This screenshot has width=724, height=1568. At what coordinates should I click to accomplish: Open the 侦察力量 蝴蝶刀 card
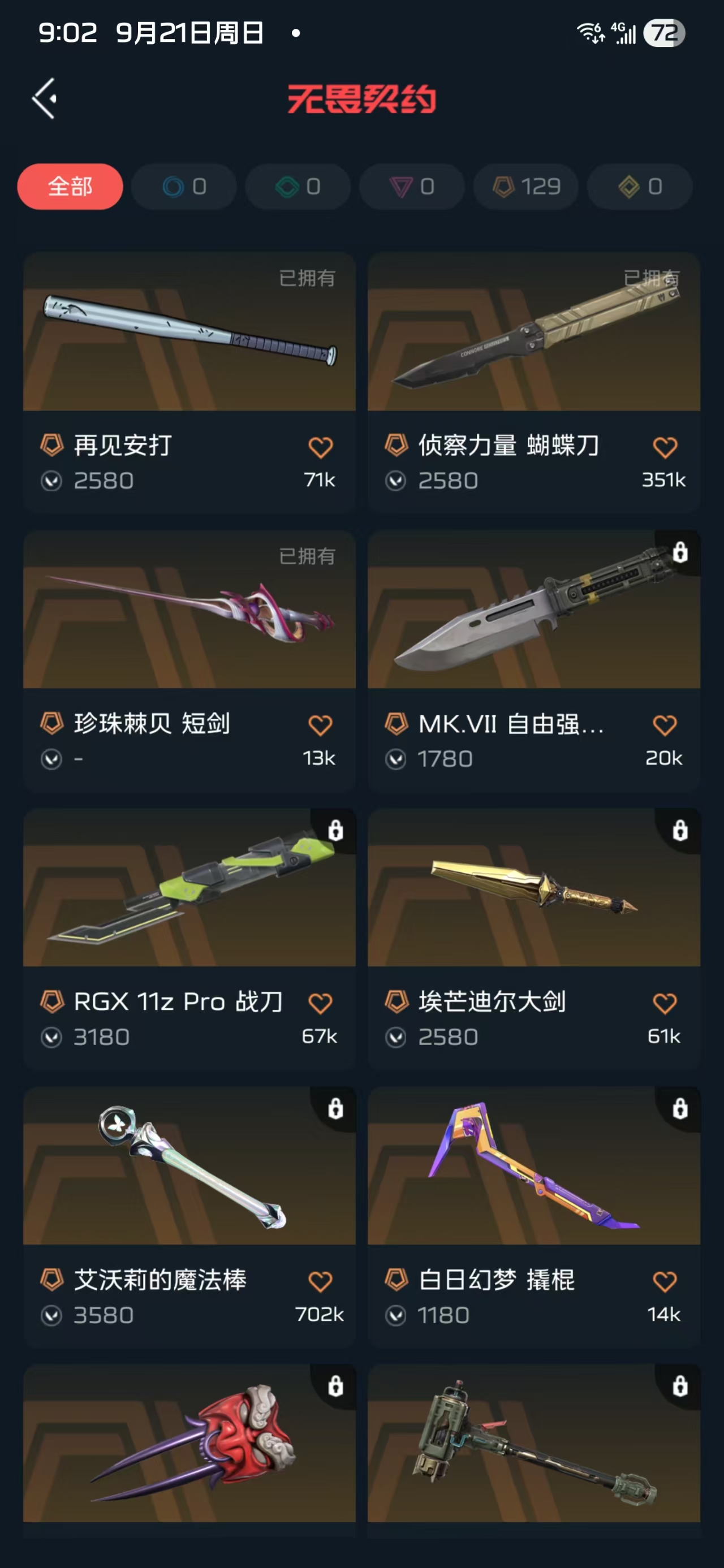point(533,333)
